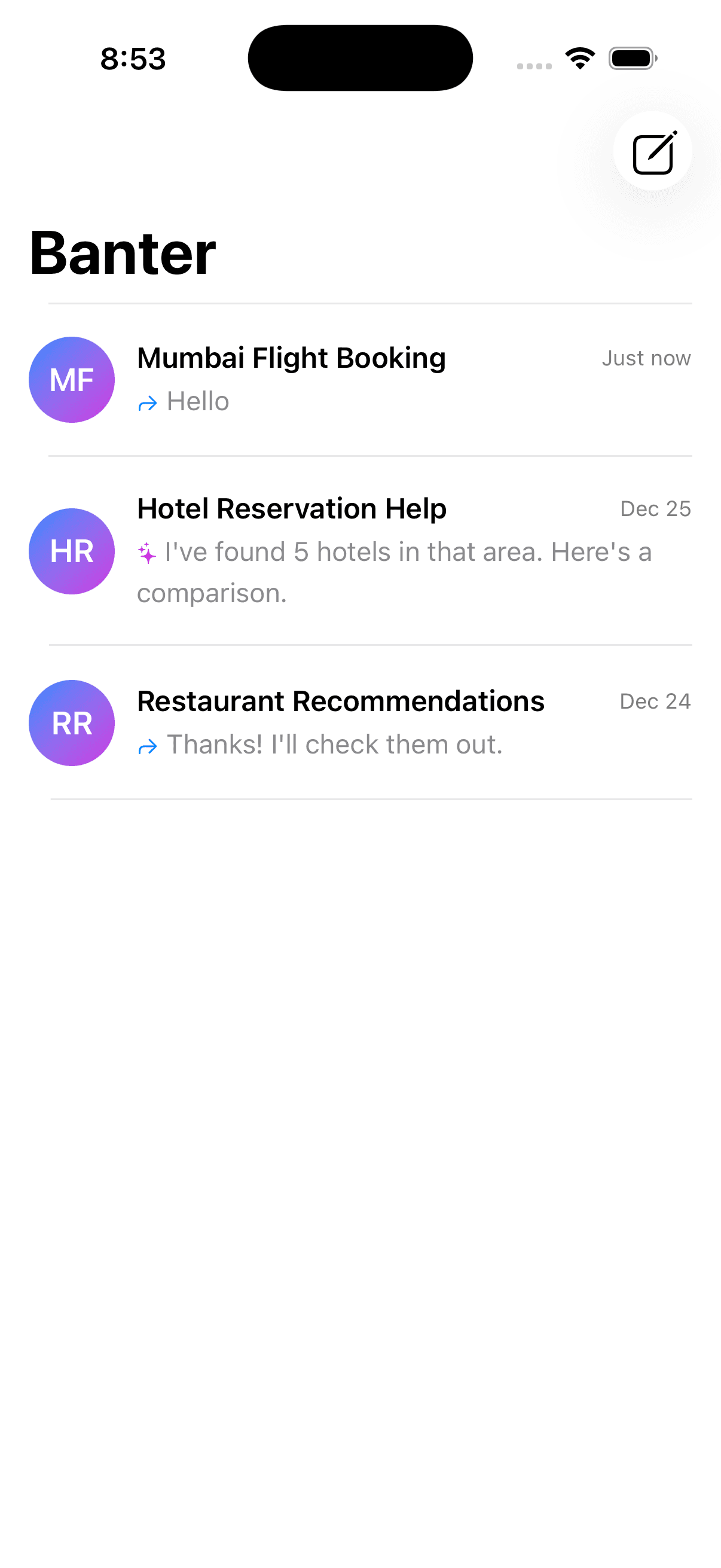Click the reply arrow beside Hello

[146, 402]
